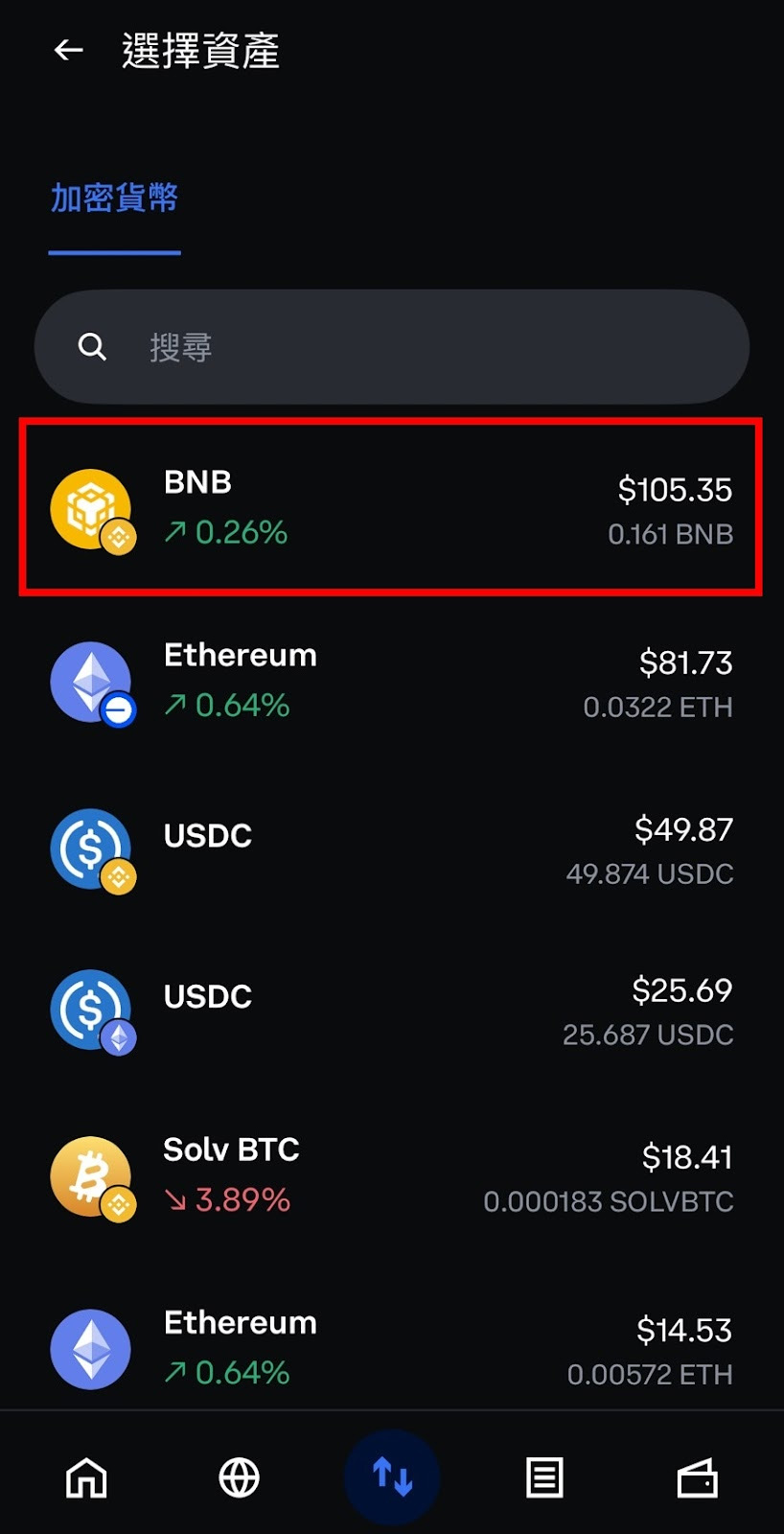Select the Solv BTC asset

[x=392, y=1174]
